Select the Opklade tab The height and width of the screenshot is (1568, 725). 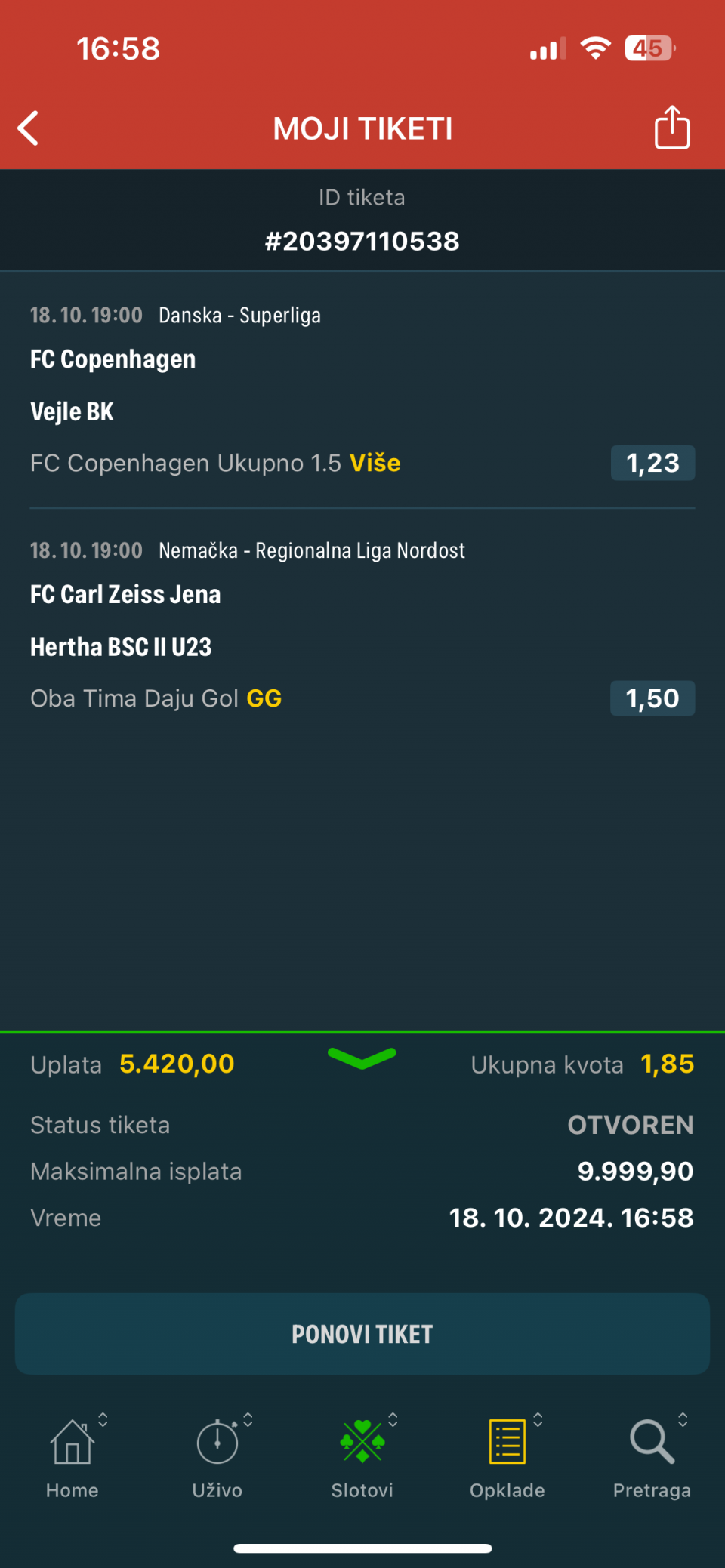point(507,1456)
